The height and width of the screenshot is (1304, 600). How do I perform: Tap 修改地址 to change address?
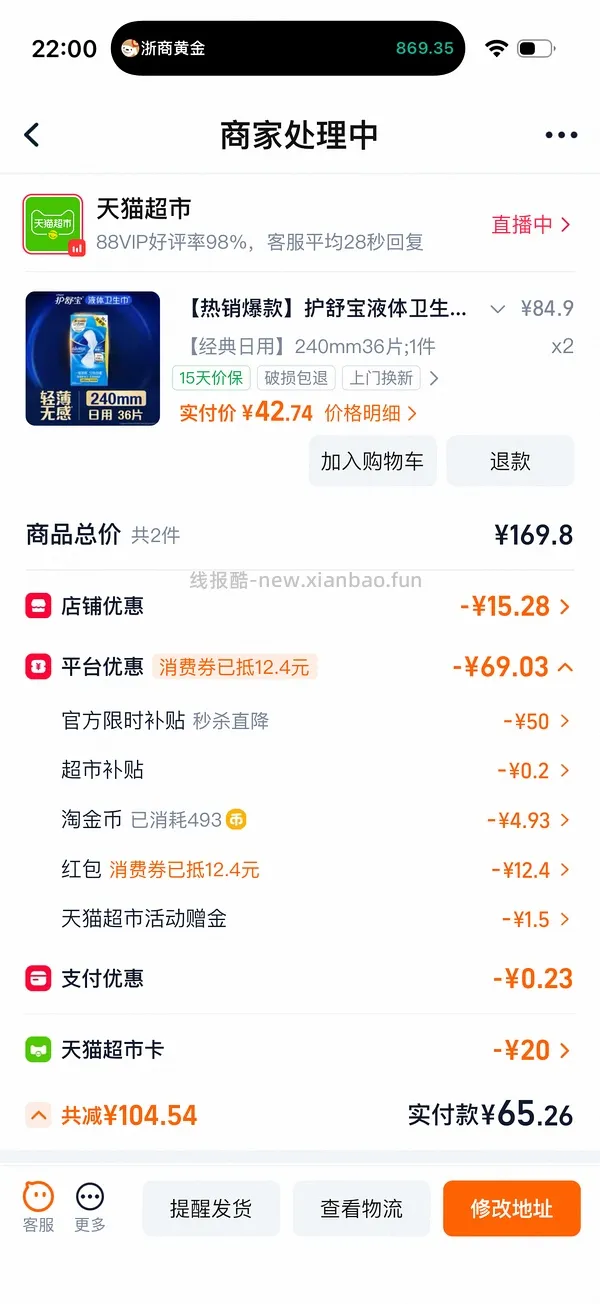click(x=512, y=1208)
